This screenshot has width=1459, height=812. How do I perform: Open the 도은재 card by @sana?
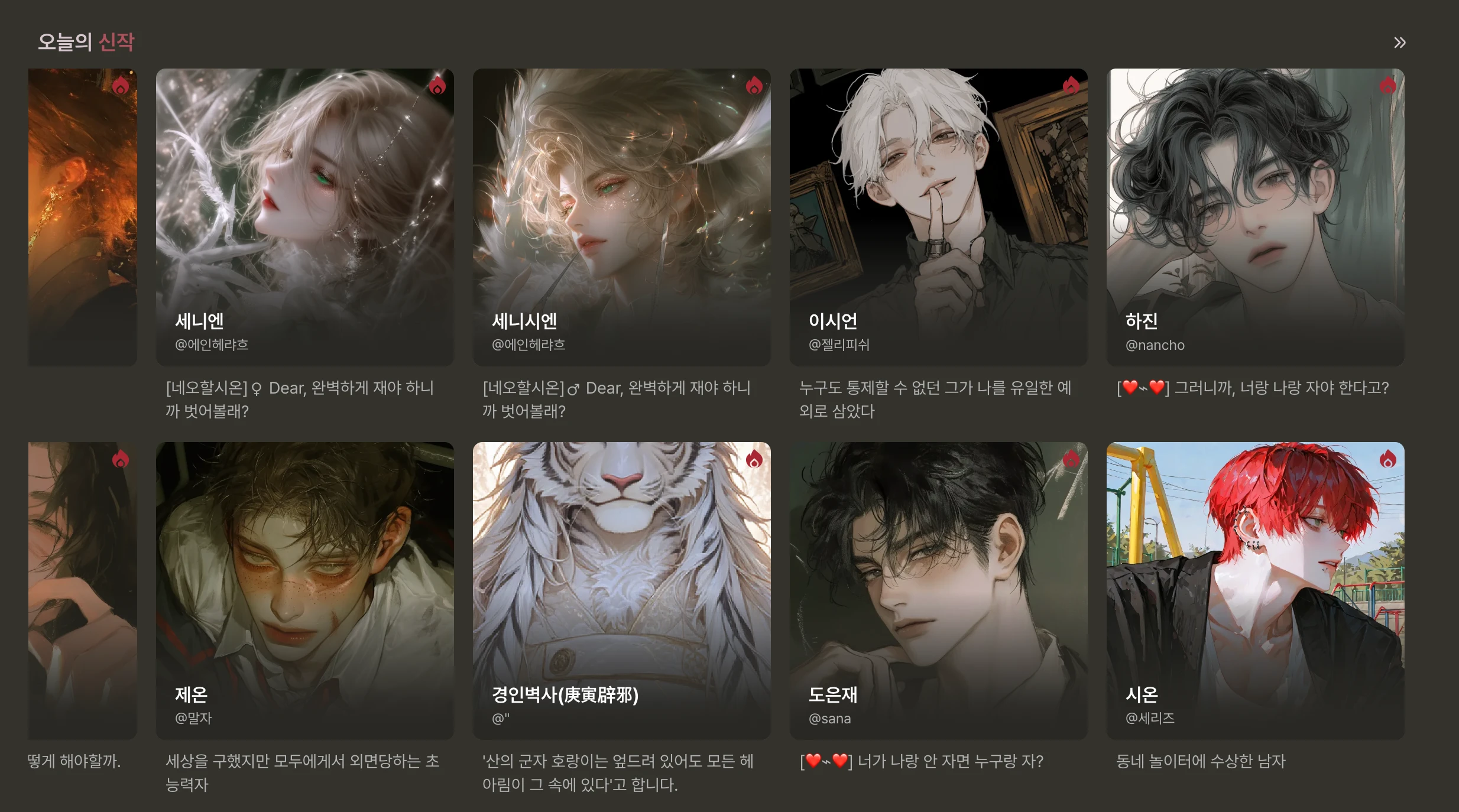[x=938, y=590]
